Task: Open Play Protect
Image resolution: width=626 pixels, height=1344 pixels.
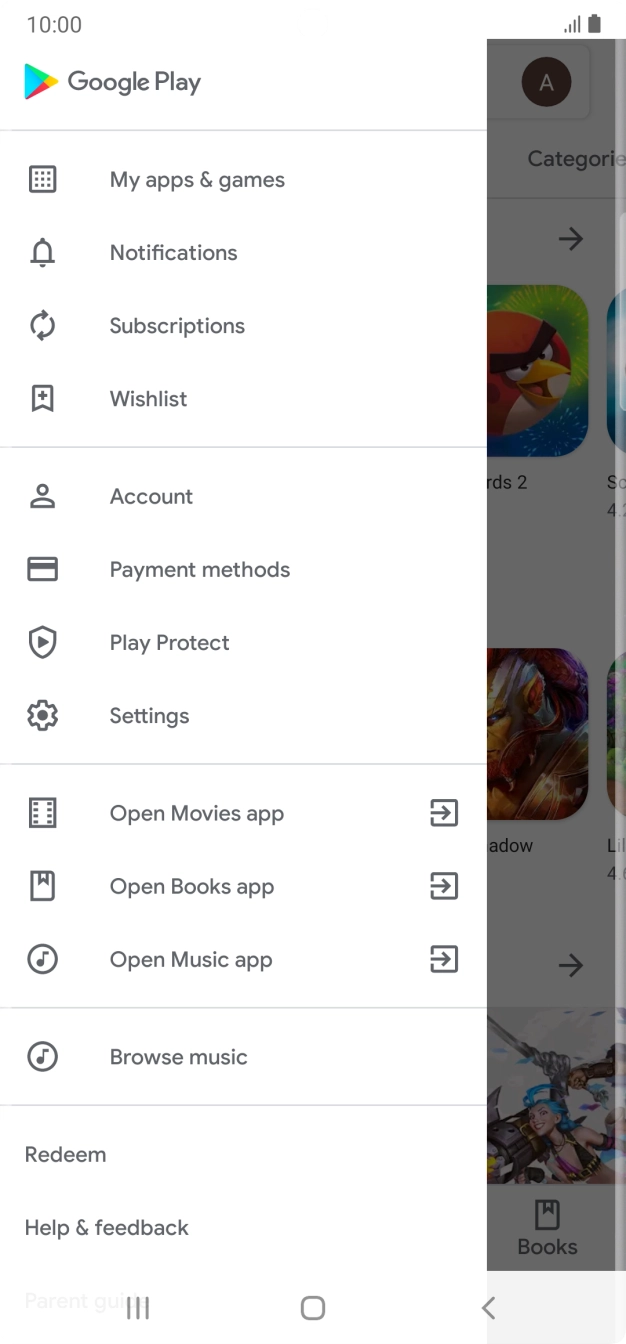Action: click(243, 643)
